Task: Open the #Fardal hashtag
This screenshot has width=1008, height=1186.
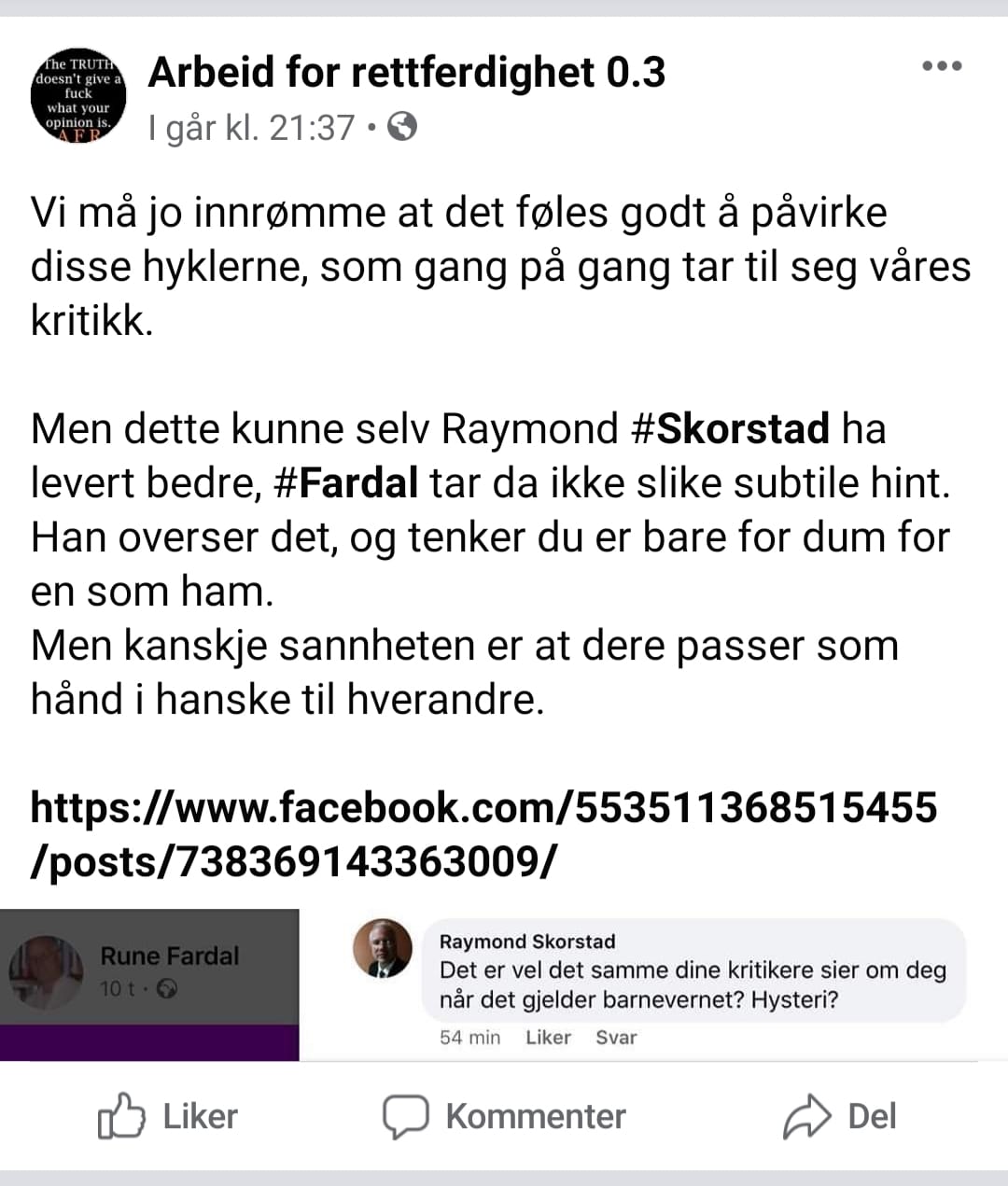Action: point(346,483)
